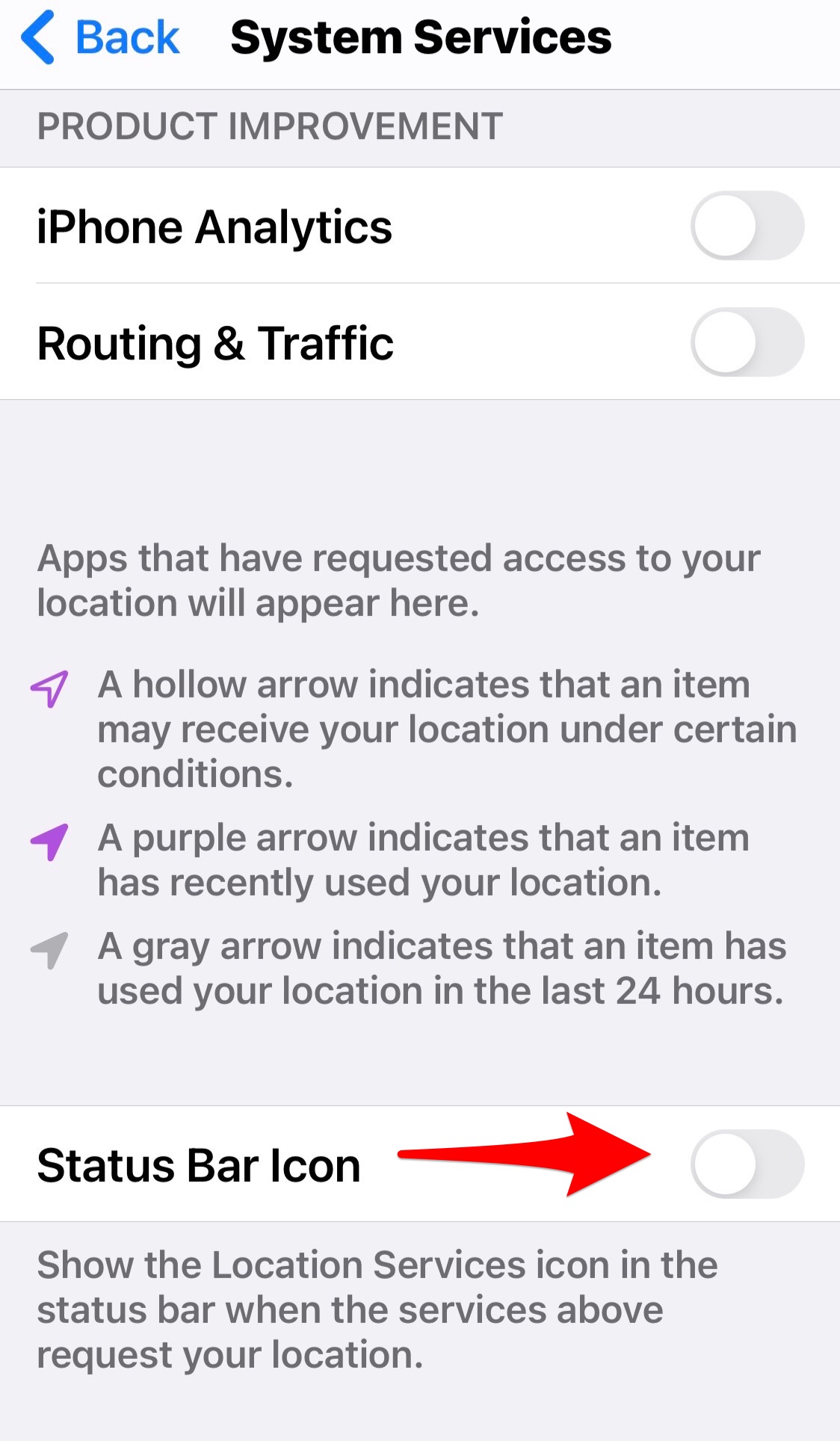Go back using the Back button
840x1441 pixels.
(101, 37)
